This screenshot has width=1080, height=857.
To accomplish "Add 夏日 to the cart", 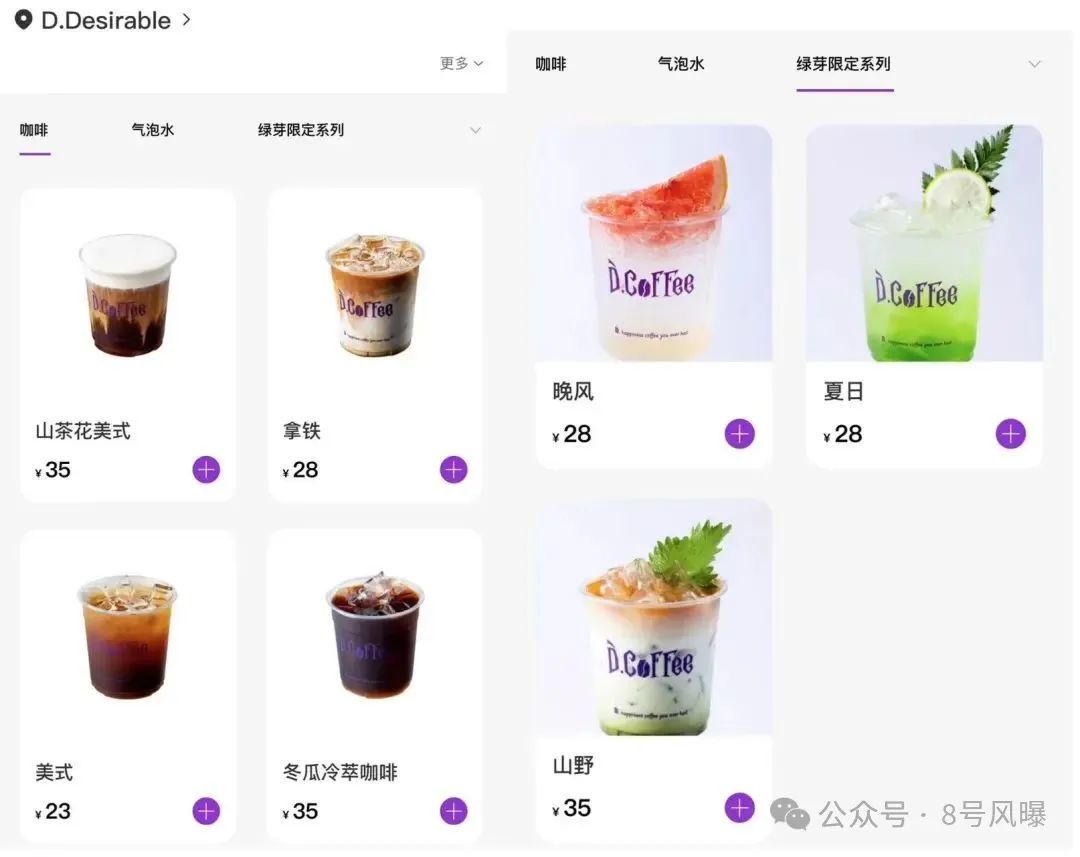I will coord(1010,434).
